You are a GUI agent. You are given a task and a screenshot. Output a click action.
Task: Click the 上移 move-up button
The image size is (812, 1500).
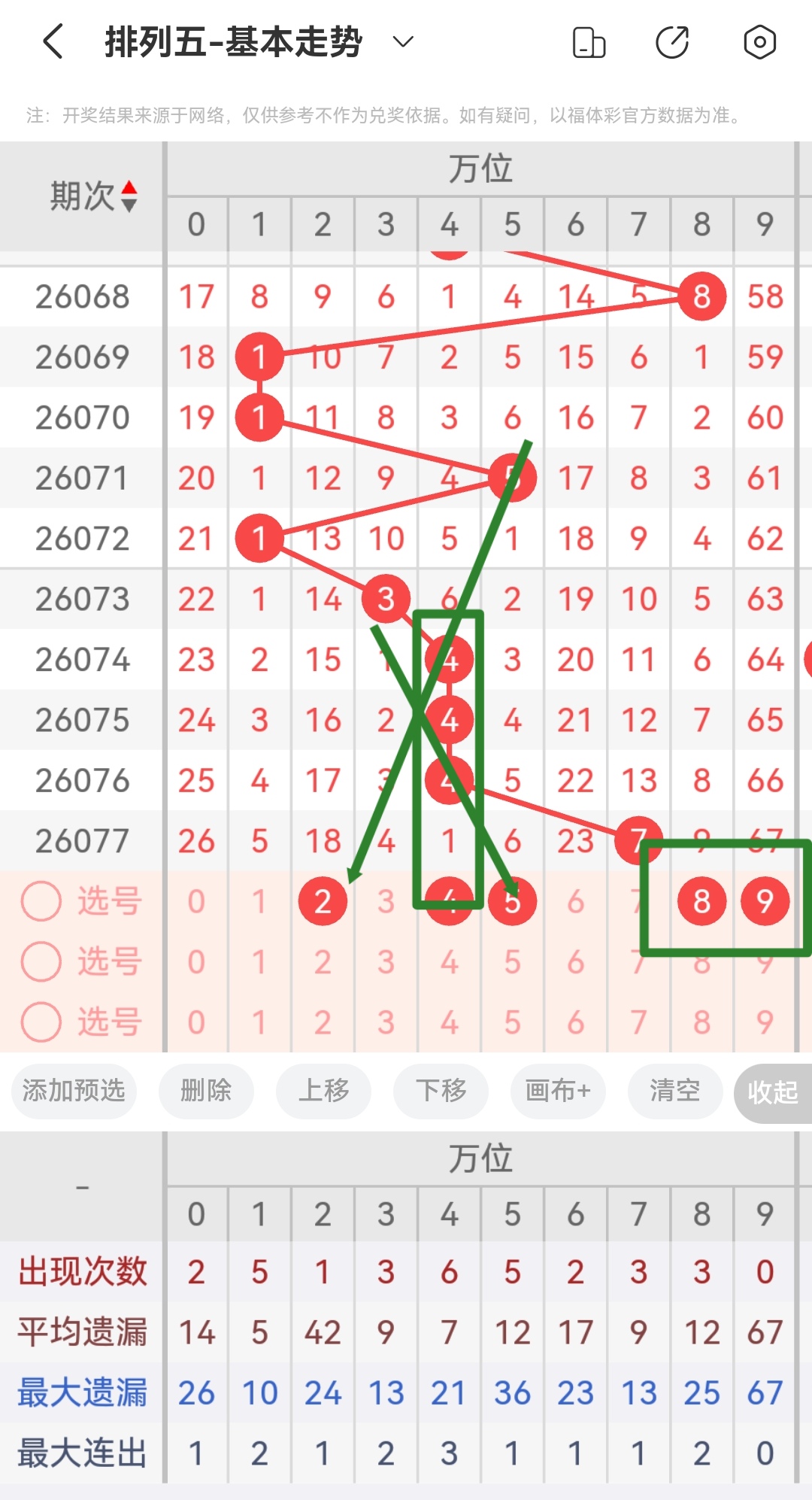tap(323, 1092)
